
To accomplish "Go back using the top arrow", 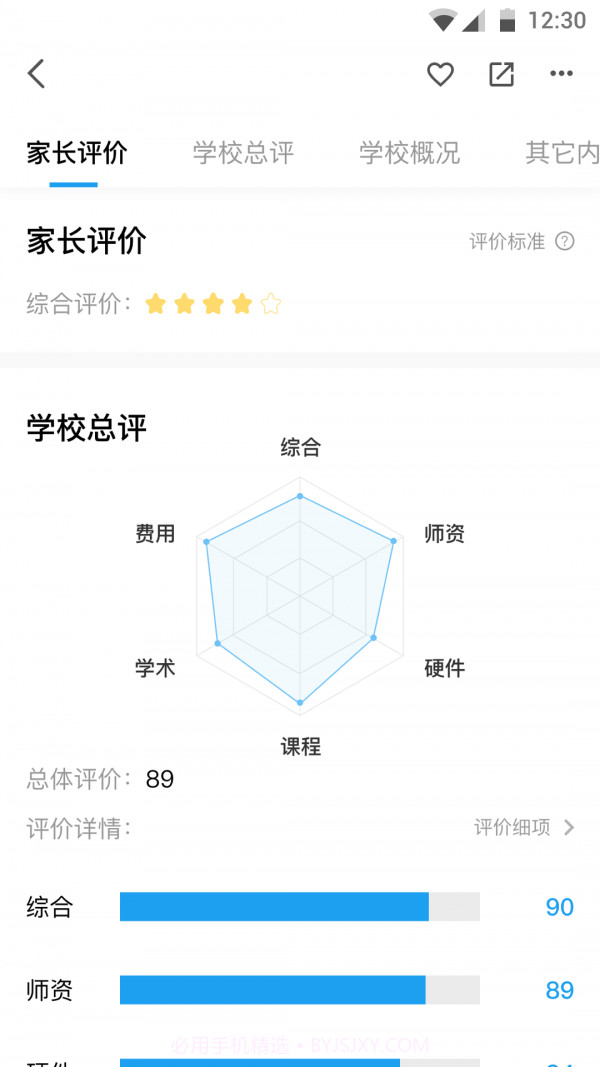I will coord(37,74).
